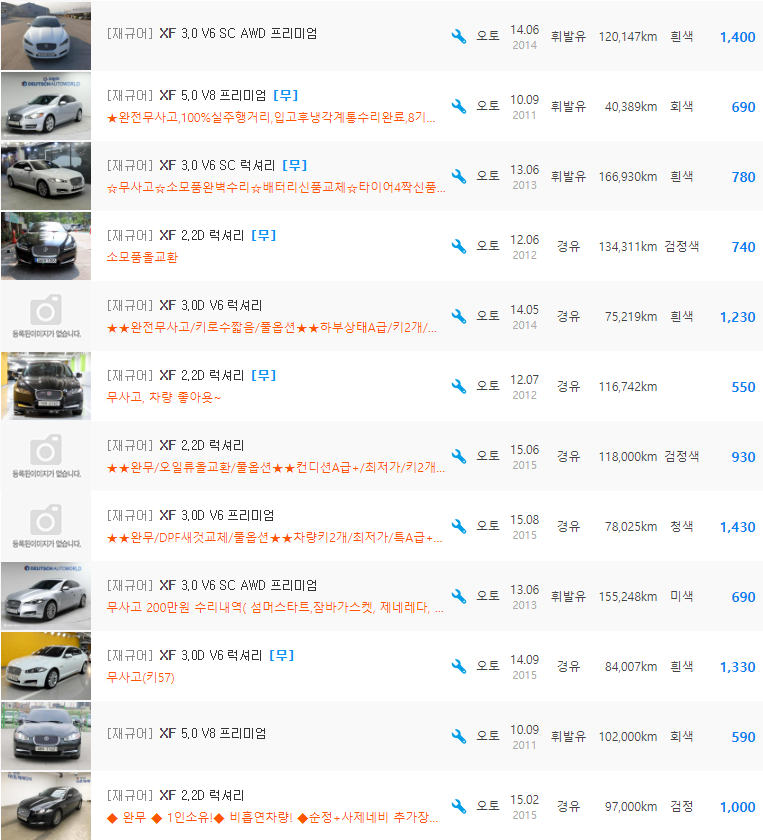Select the wrench icon on the XF 2.2D 럭셔리 2012 listing
Screen dimensions: 763x840
pyautogui.click(x=459, y=246)
